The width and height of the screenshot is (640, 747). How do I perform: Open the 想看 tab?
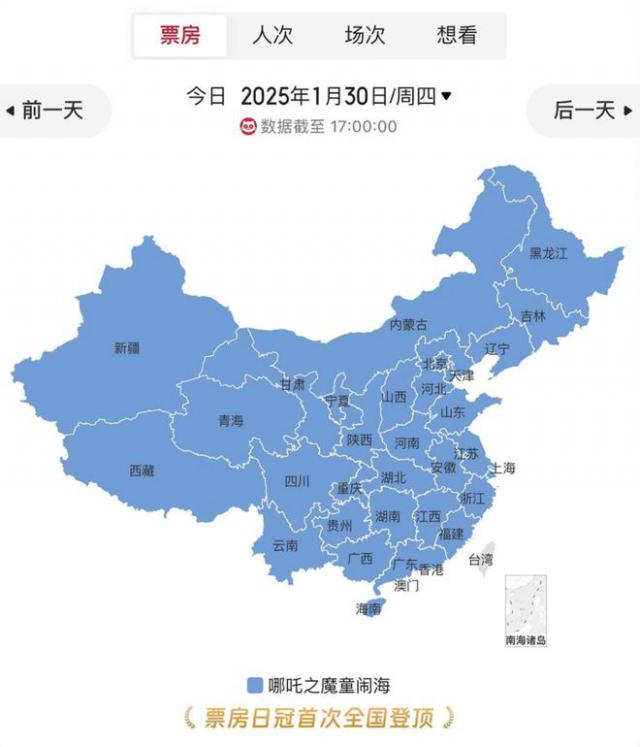457,36
